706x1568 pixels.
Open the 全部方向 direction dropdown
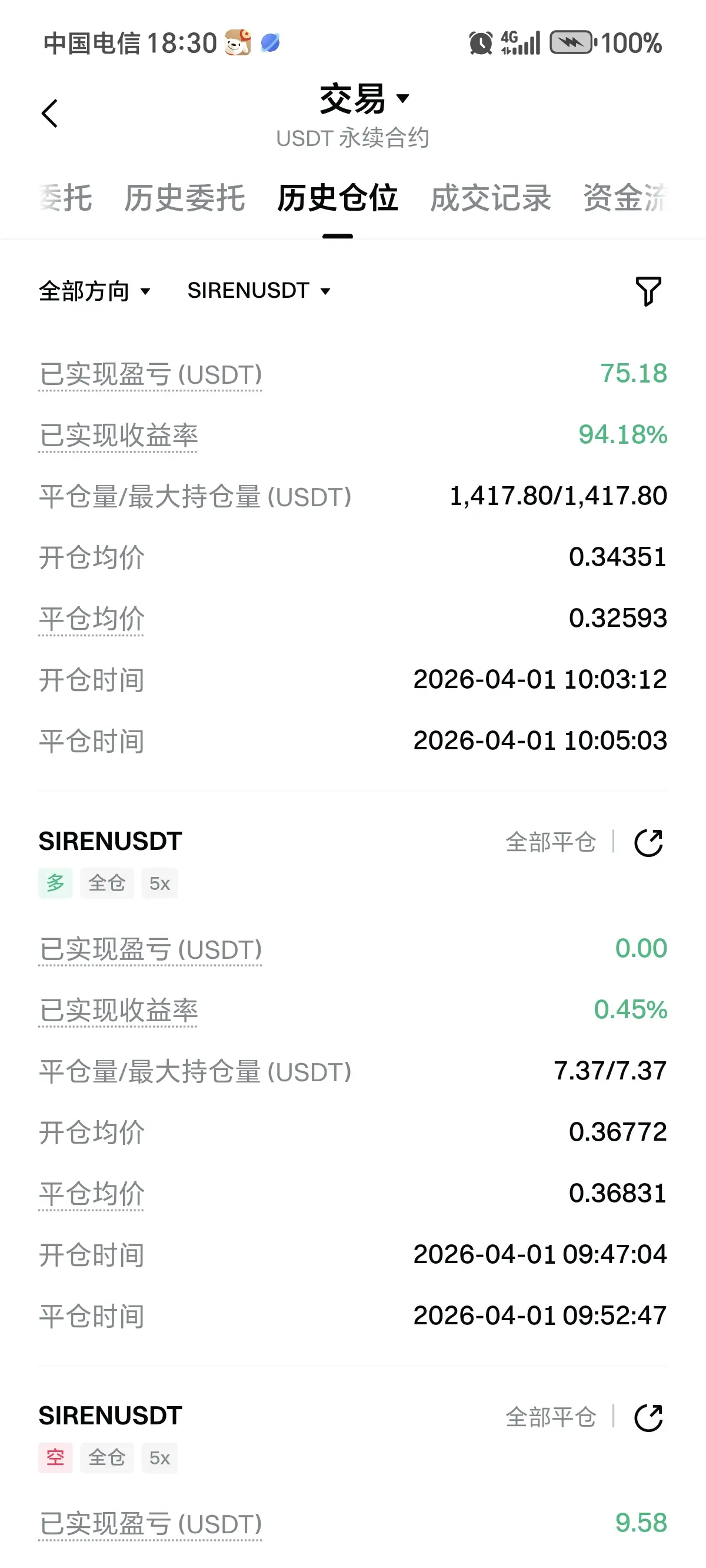point(94,291)
